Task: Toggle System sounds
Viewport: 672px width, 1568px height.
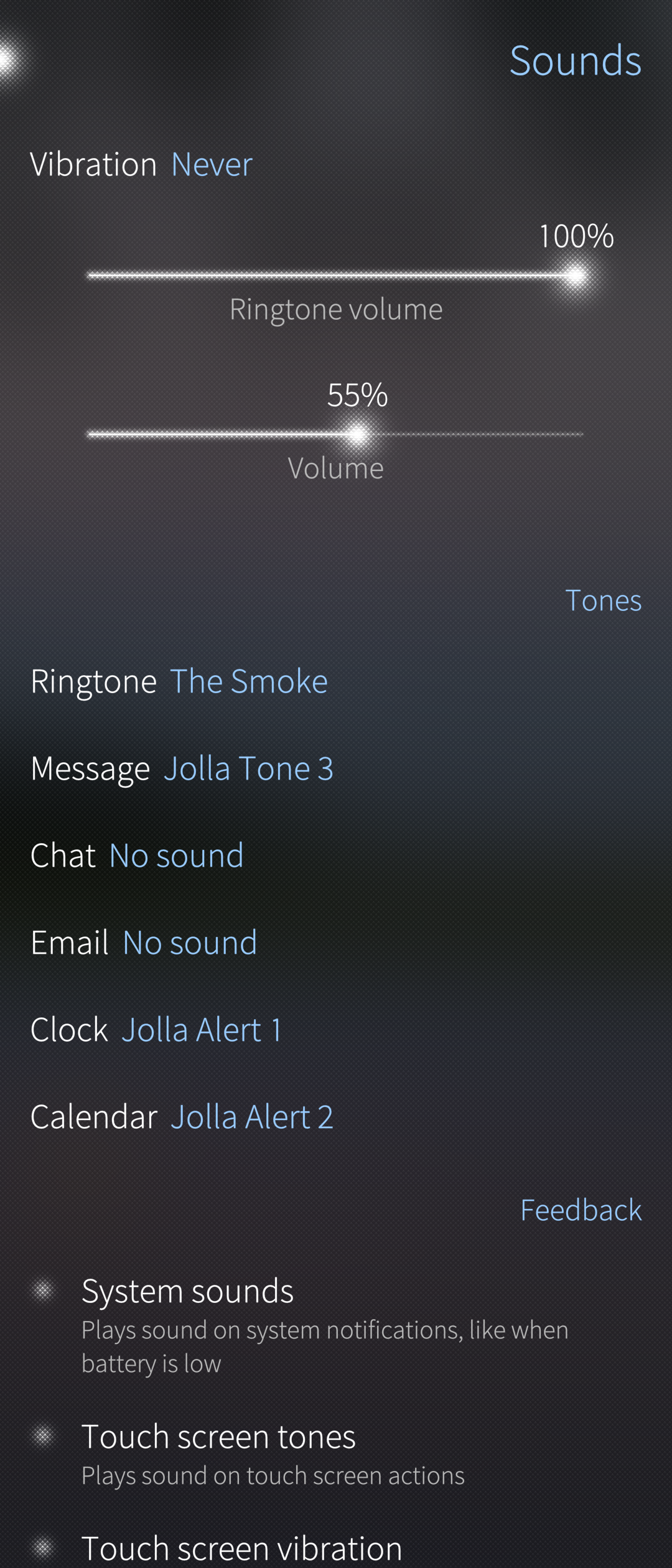Action: pyautogui.click(x=187, y=1291)
